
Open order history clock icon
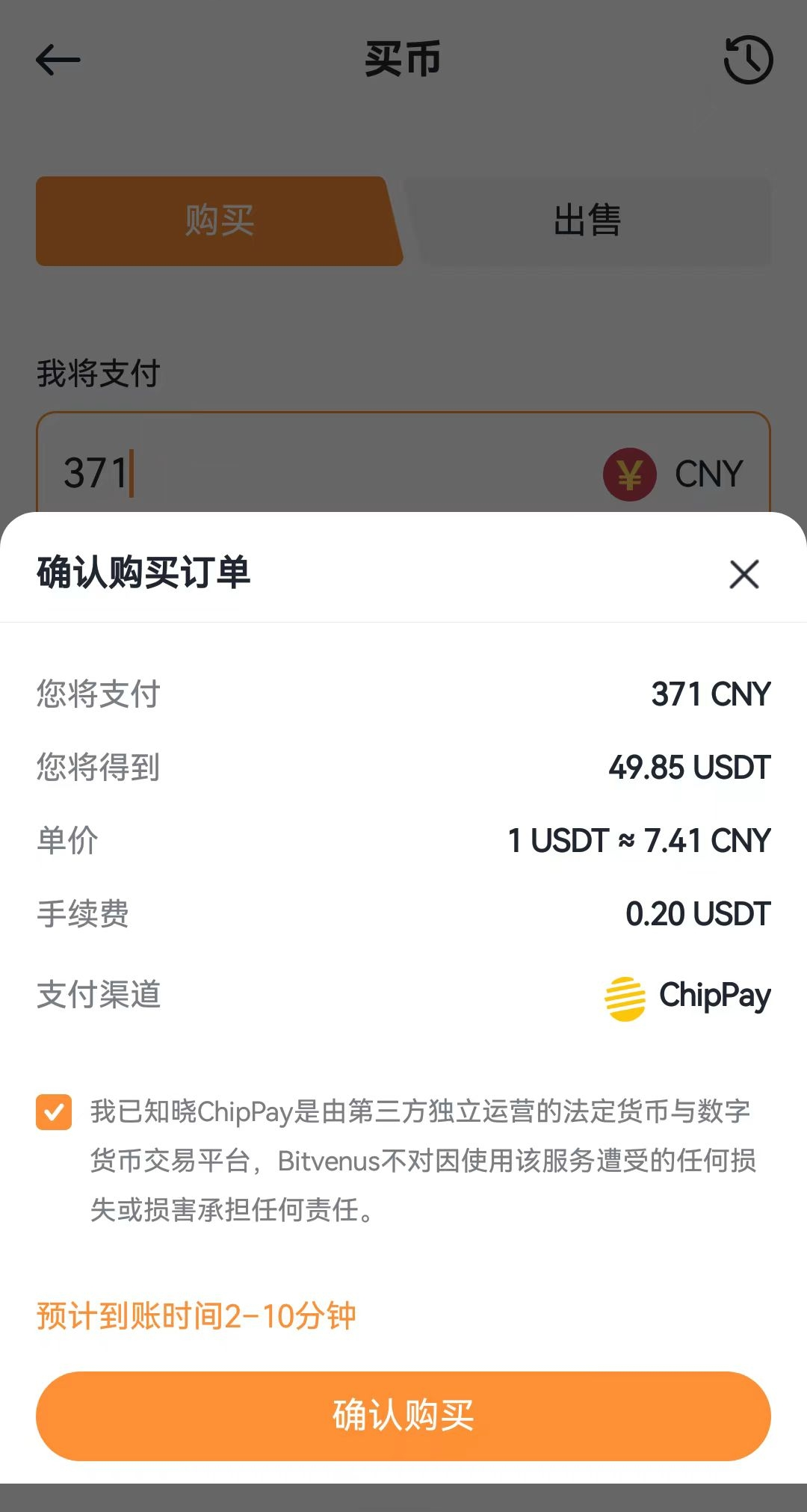[748, 60]
